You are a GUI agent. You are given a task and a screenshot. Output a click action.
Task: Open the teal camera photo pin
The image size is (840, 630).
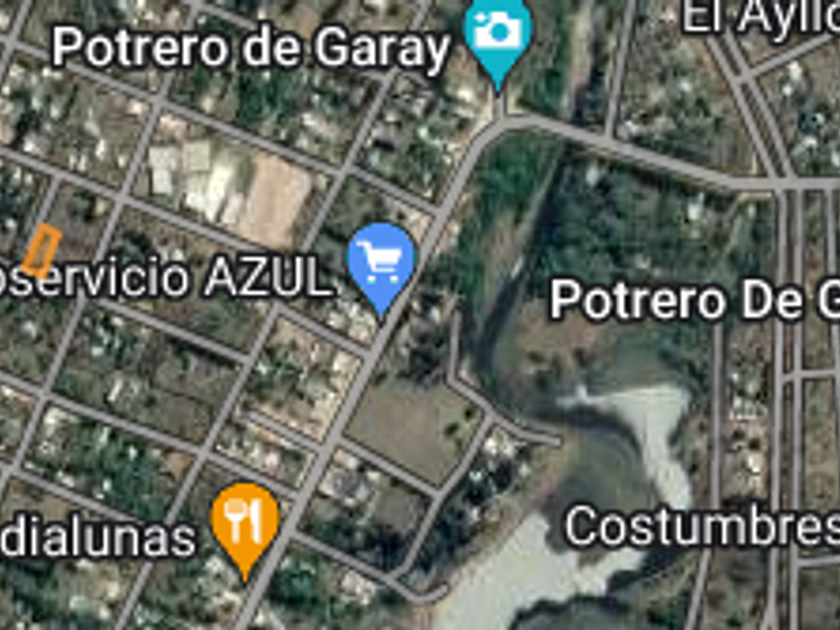[x=498, y=38]
